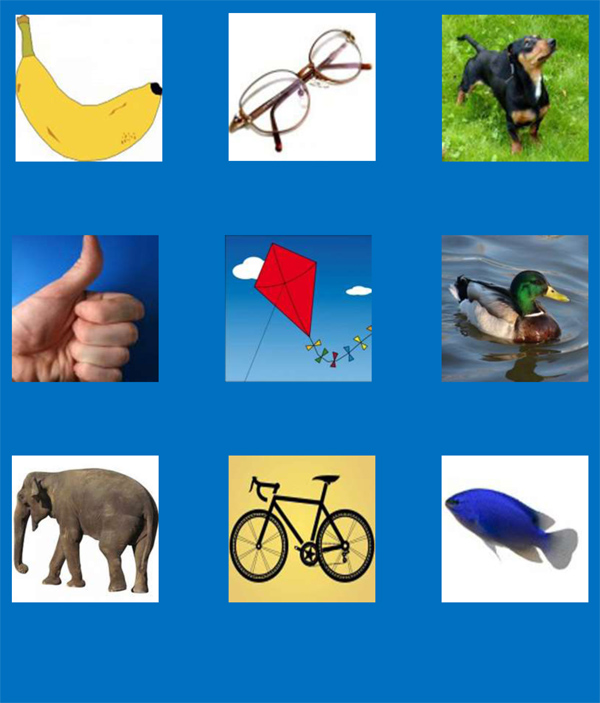This screenshot has height=703, width=600.
Task: Choose the elephant picture card
Action: [85, 529]
